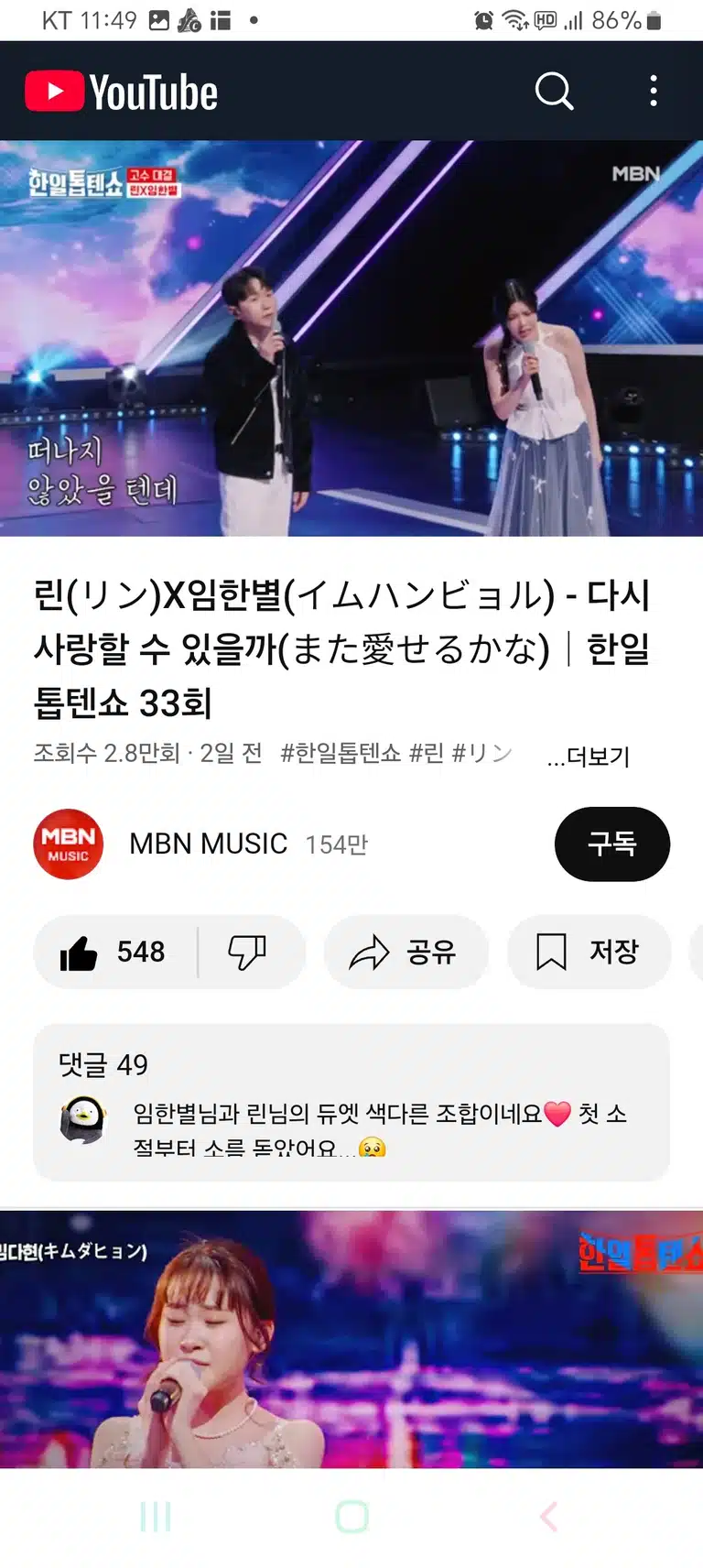The width and height of the screenshot is (703, 1568).
Task: Expand description with ...더보기
Action: [588, 757]
